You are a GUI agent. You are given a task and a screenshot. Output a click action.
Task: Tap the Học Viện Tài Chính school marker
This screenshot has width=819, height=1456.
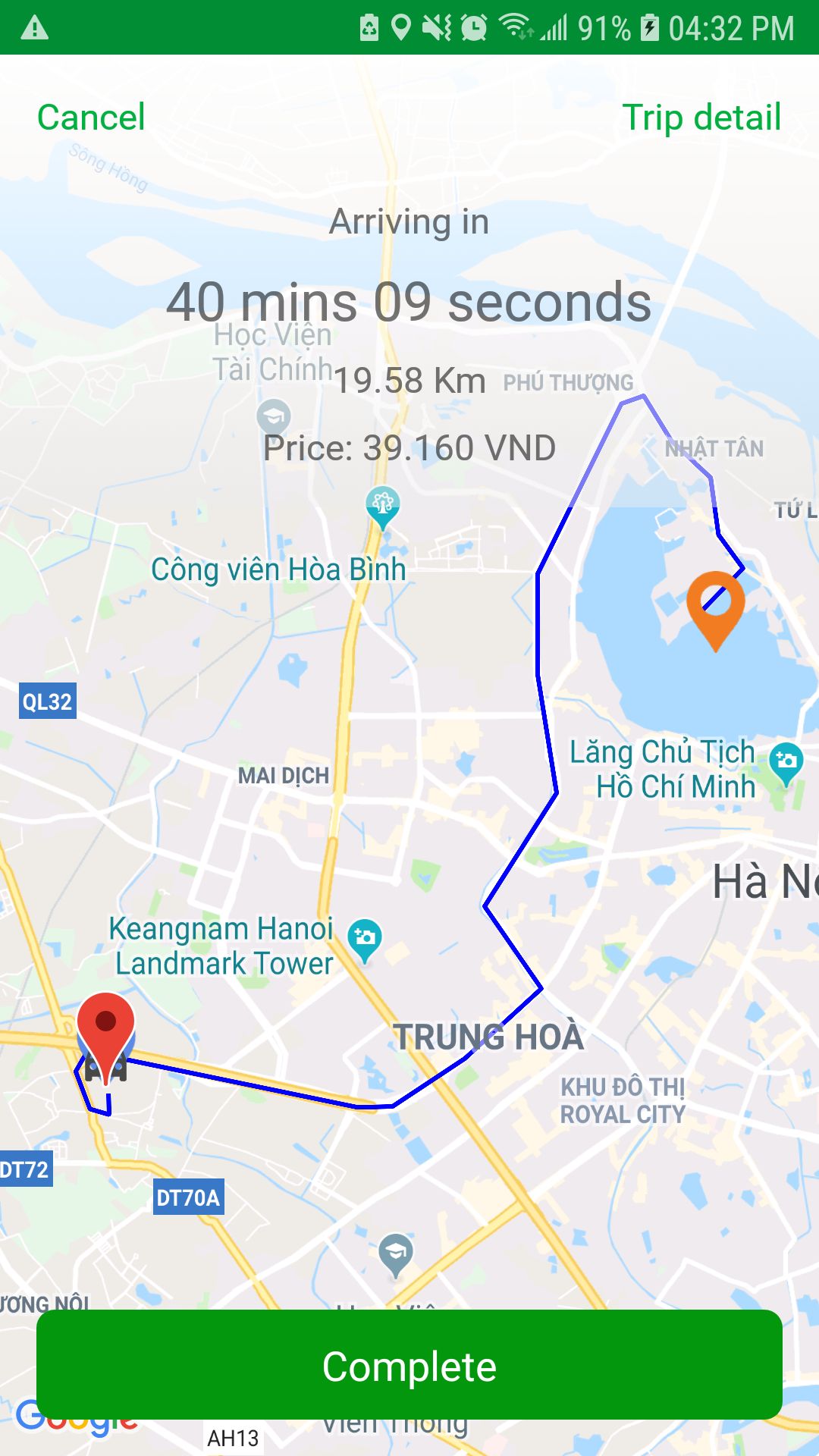274,416
